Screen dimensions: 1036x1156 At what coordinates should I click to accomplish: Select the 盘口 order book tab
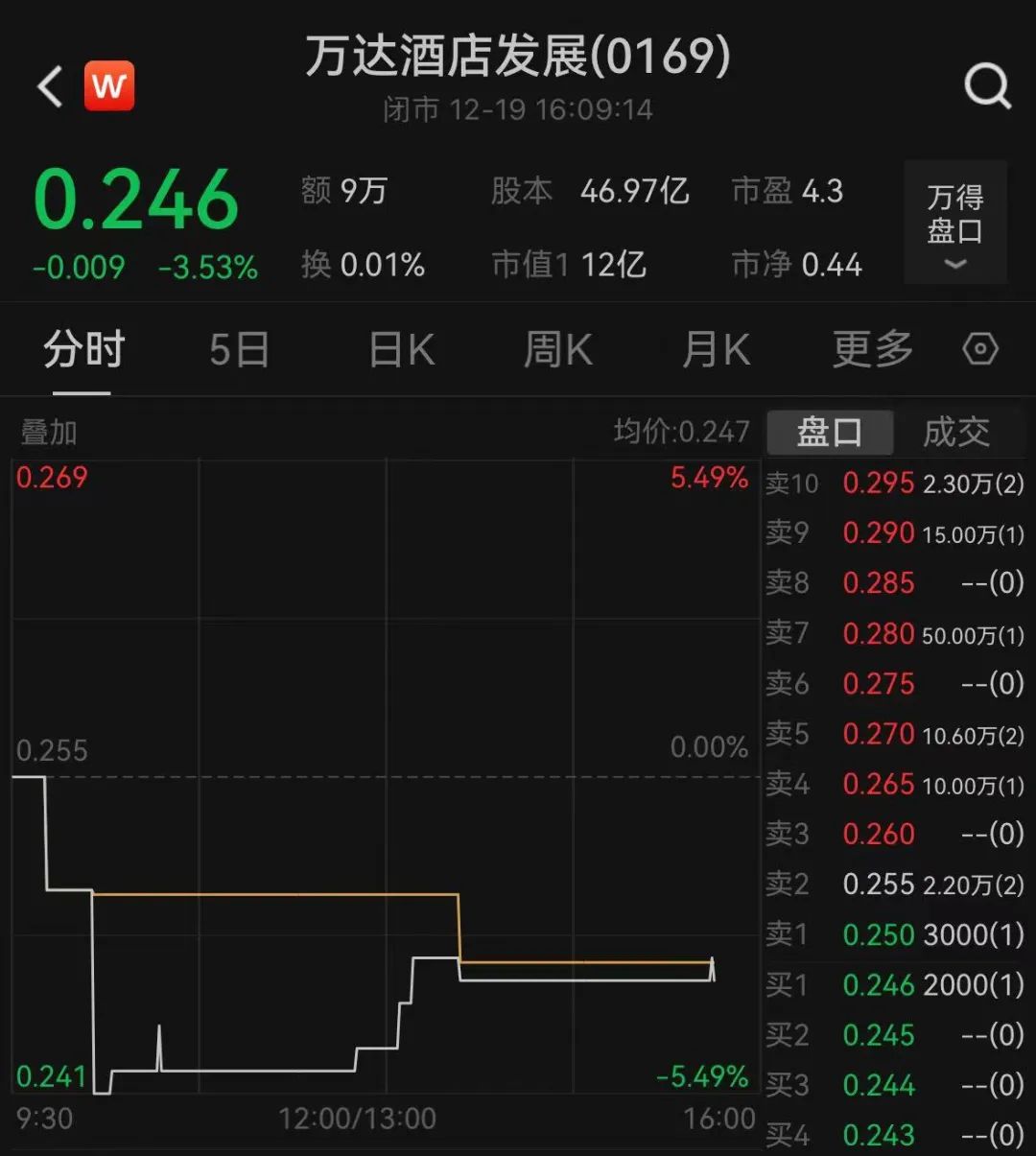click(830, 432)
